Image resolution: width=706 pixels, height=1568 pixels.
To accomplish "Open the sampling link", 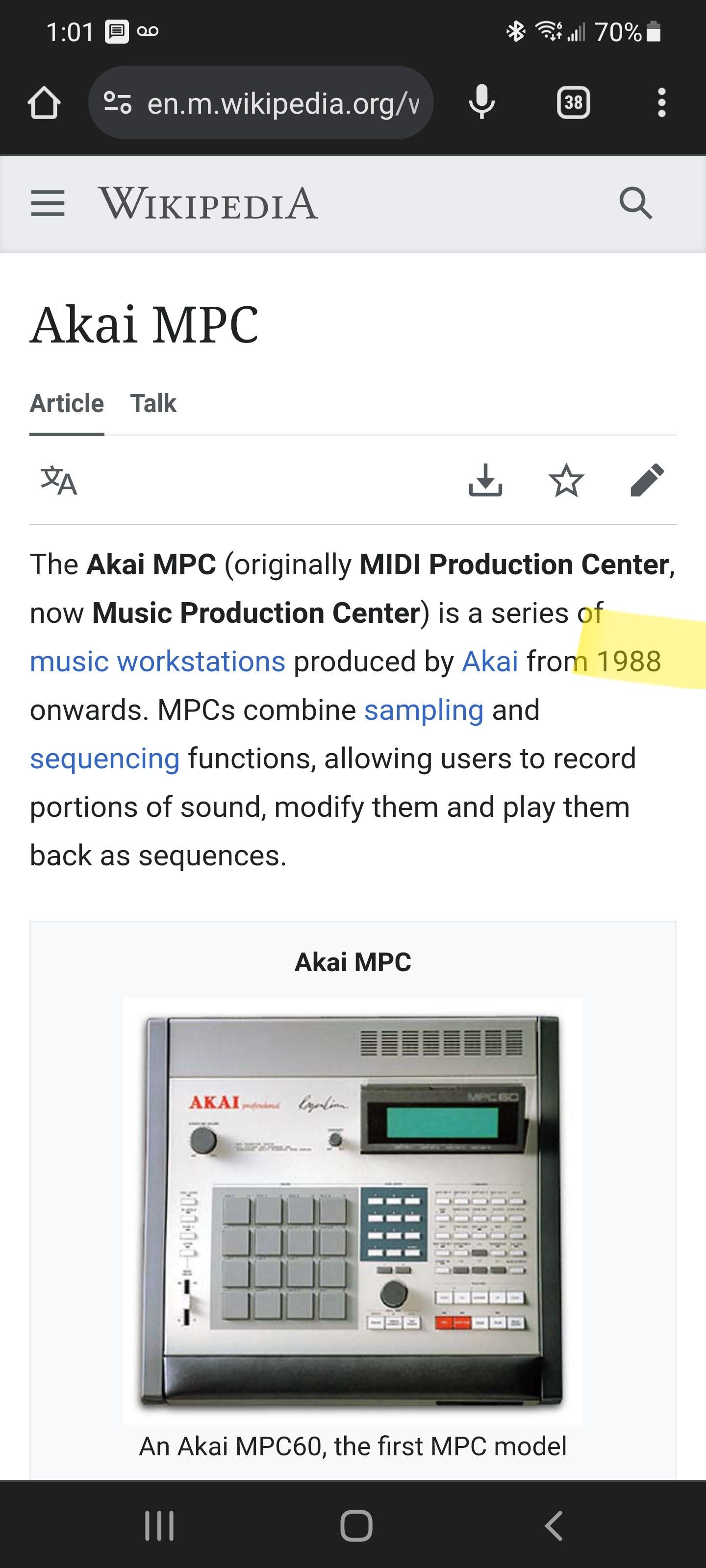I will pyautogui.click(x=424, y=710).
